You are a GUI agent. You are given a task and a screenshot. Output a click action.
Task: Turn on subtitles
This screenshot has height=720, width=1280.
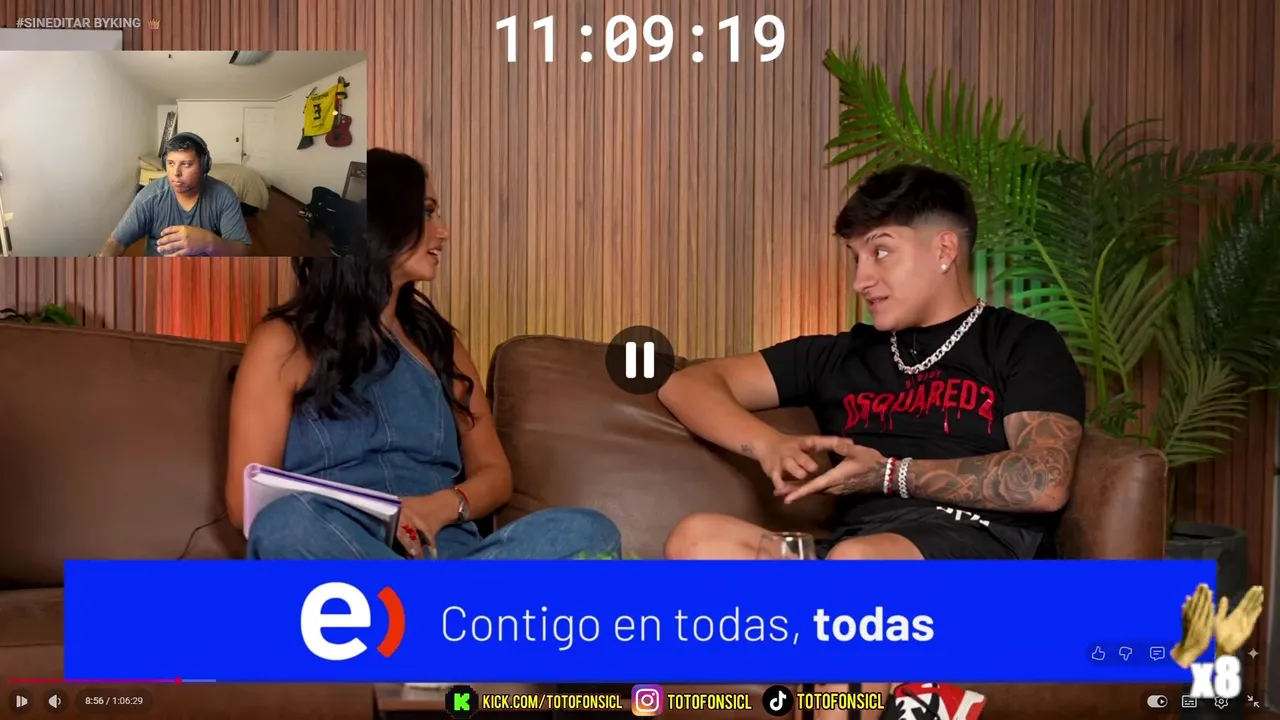(x=1189, y=701)
